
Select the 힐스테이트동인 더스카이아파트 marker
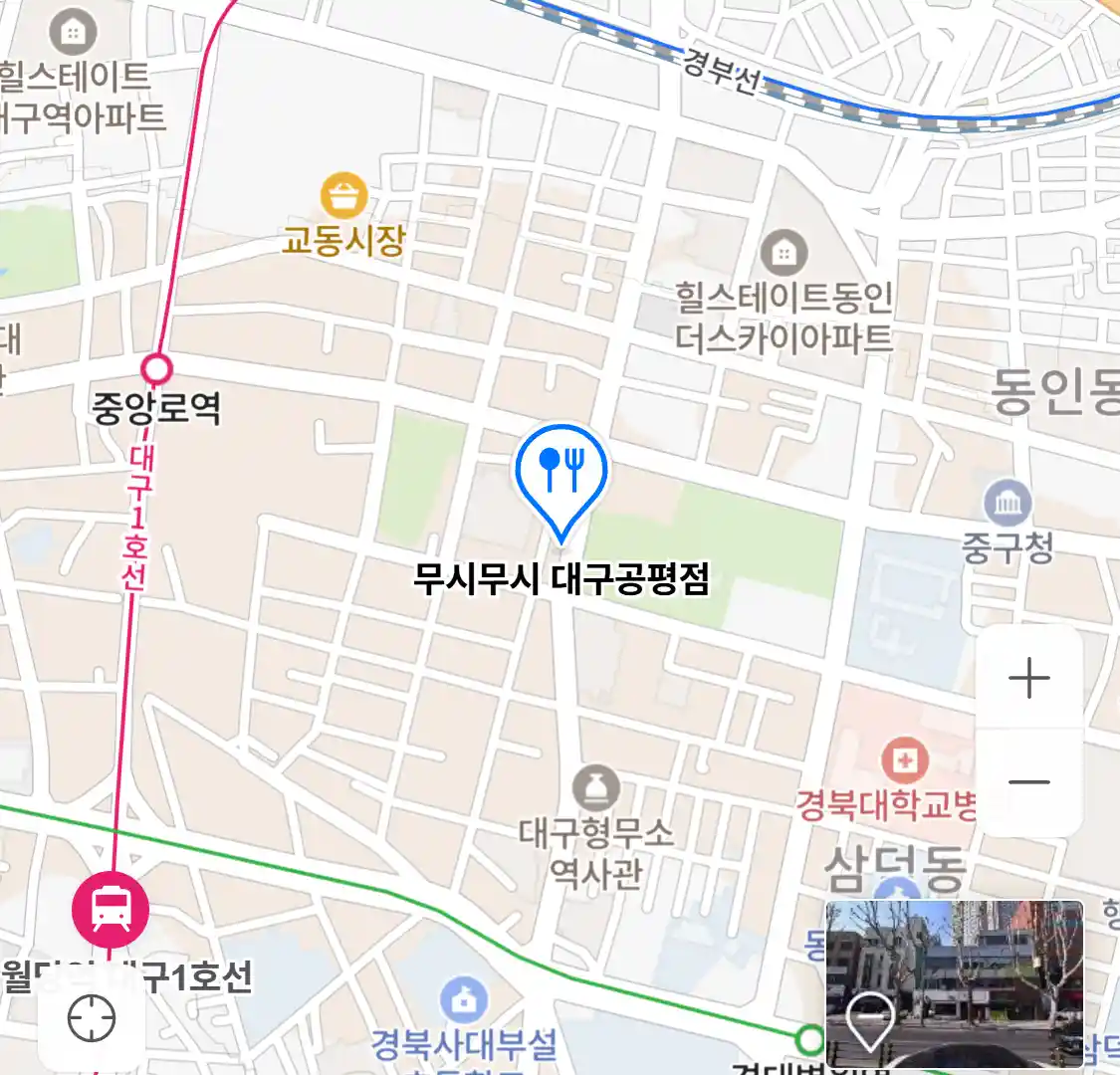pos(784,253)
